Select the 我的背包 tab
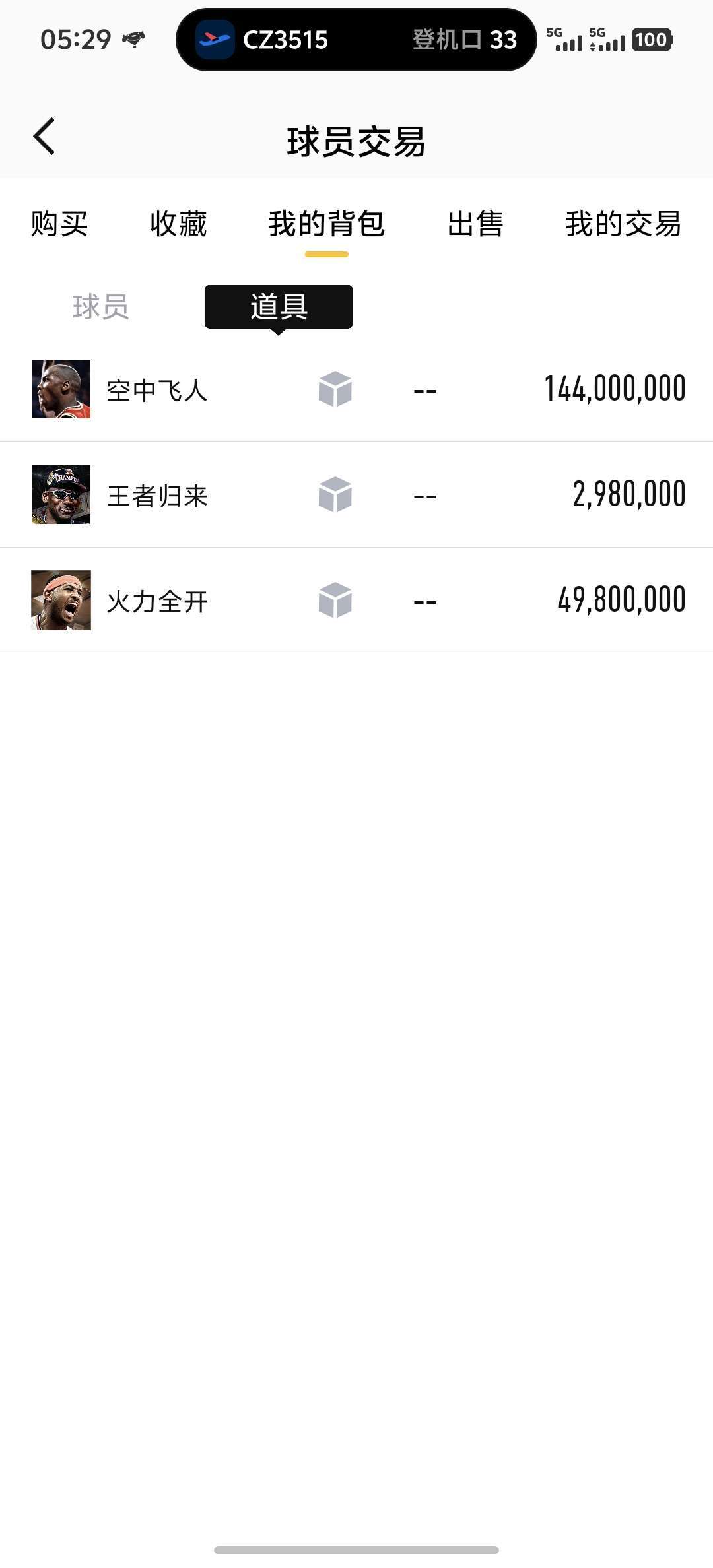 pos(326,224)
